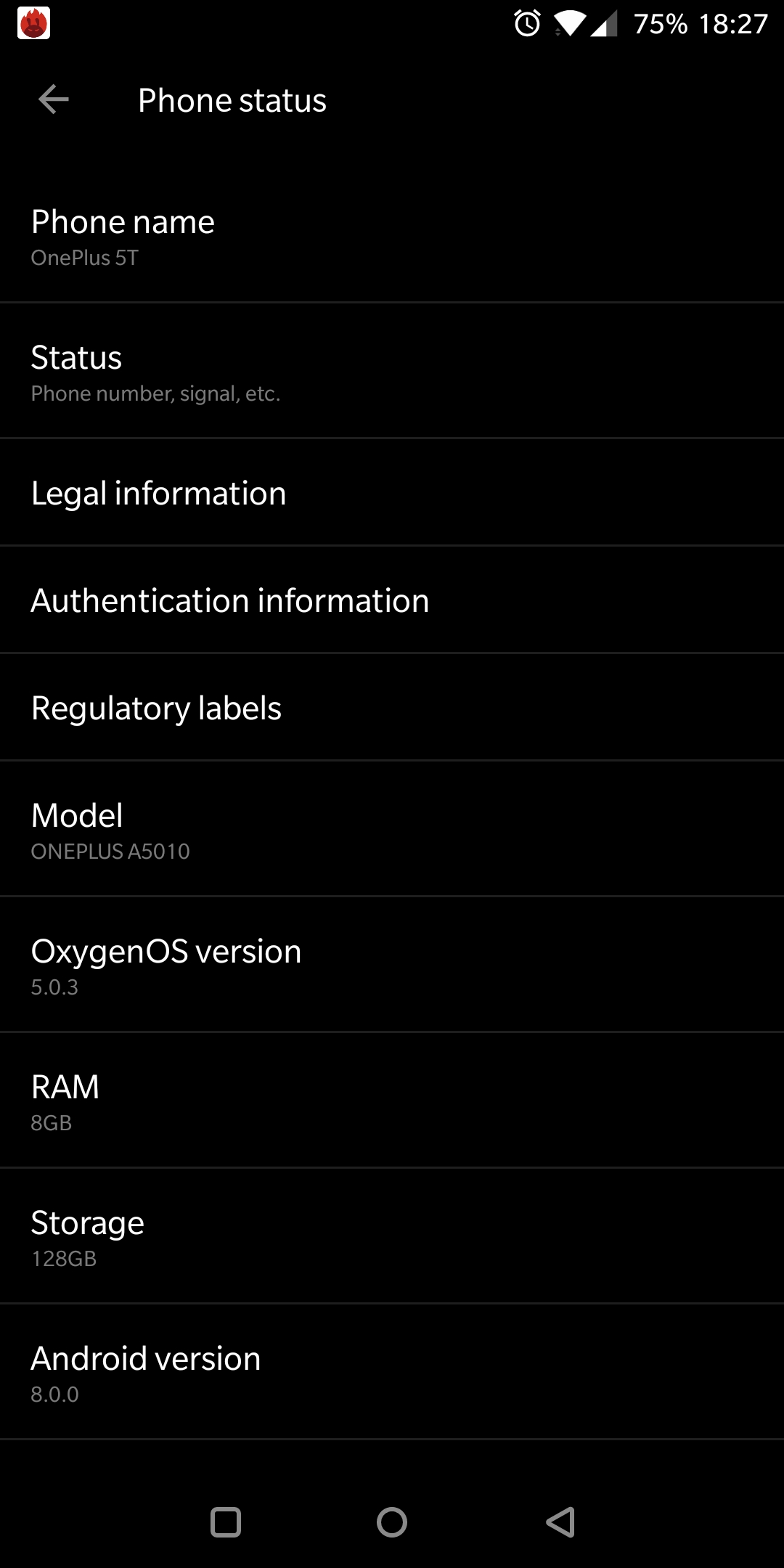Tap the Android version 8.0.0 row
This screenshot has height=1568, width=784.
(x=392, y=1372)
